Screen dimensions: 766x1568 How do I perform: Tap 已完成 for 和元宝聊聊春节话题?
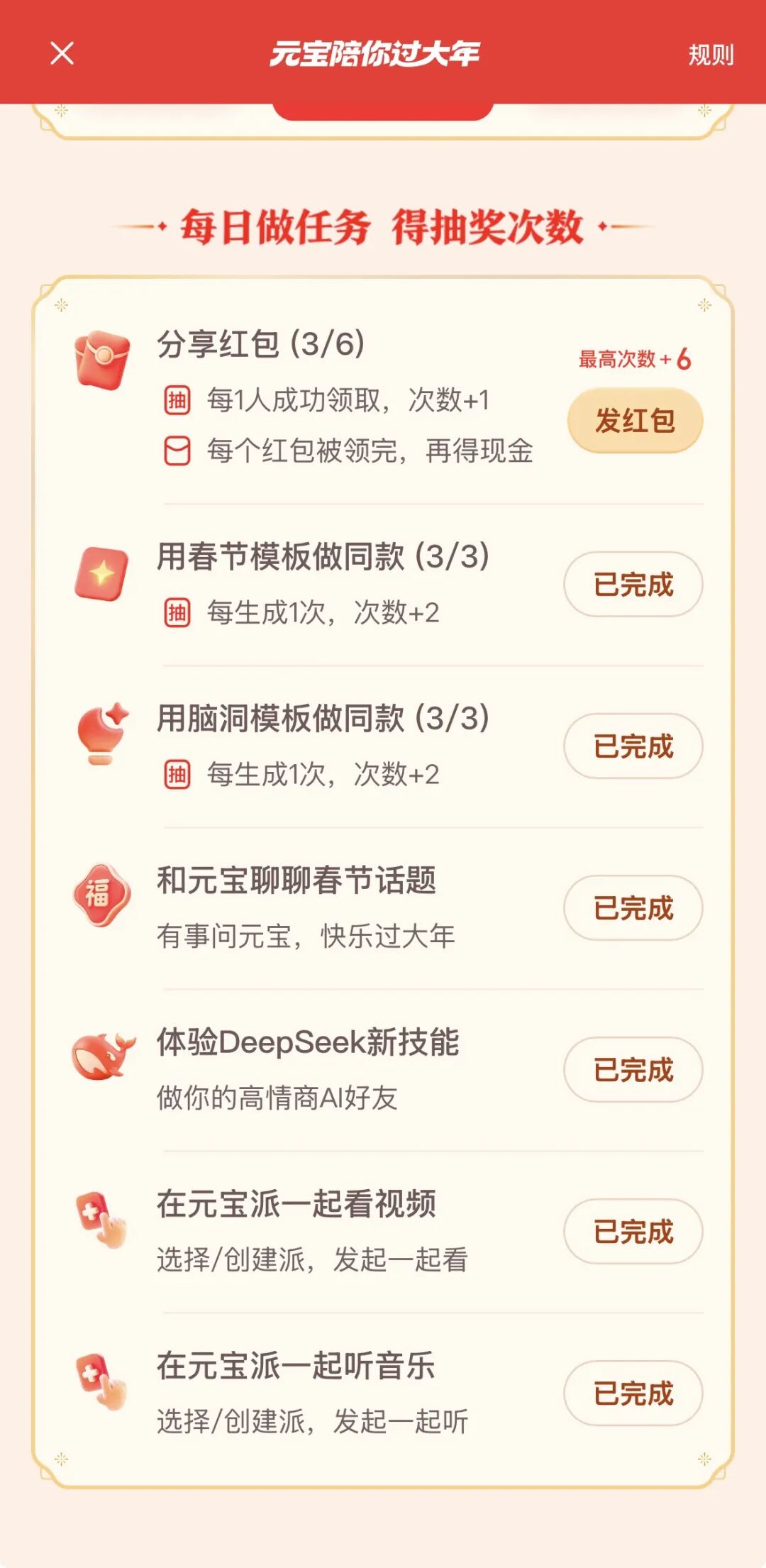[x=633, y=908]
